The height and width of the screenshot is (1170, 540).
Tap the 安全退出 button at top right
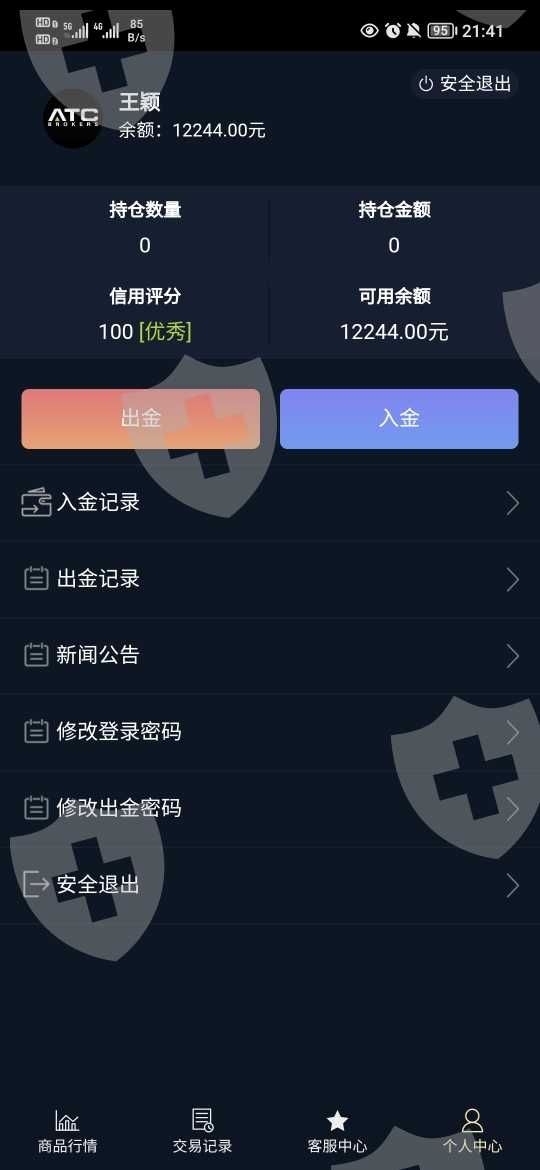click(465, 84)
